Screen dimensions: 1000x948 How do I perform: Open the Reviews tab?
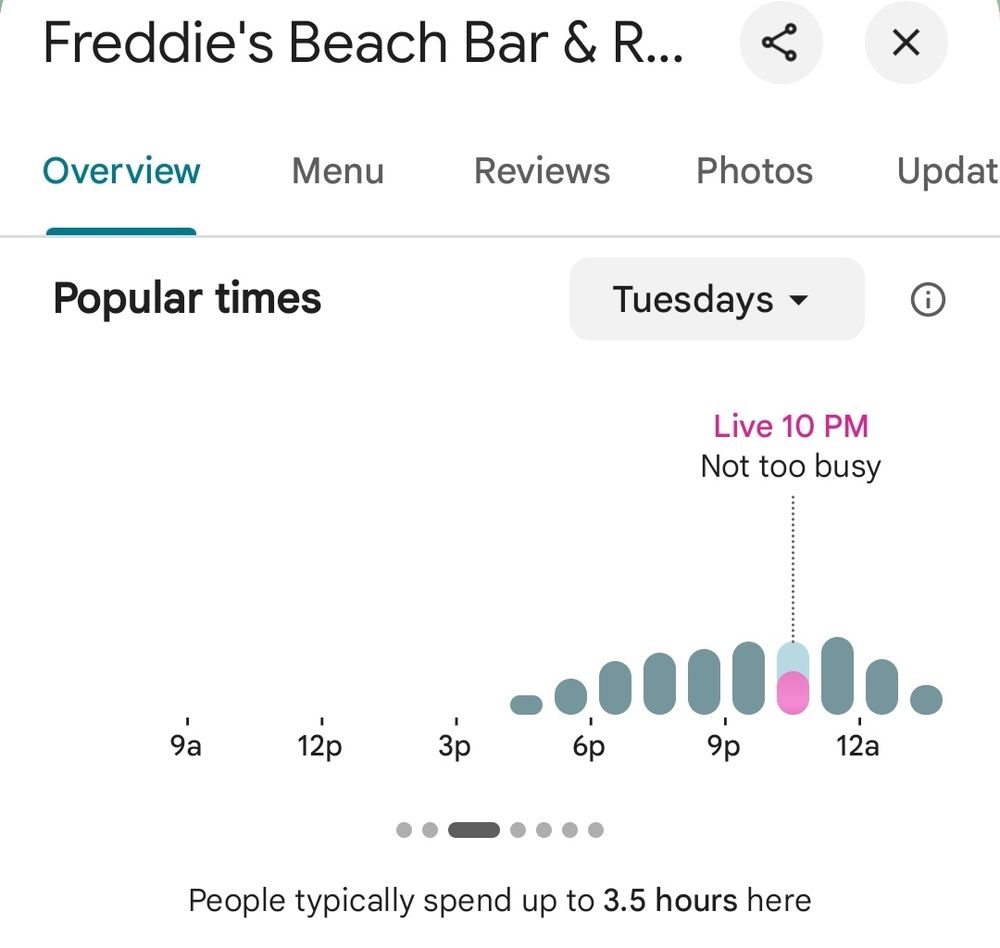(x=541, y=171)
